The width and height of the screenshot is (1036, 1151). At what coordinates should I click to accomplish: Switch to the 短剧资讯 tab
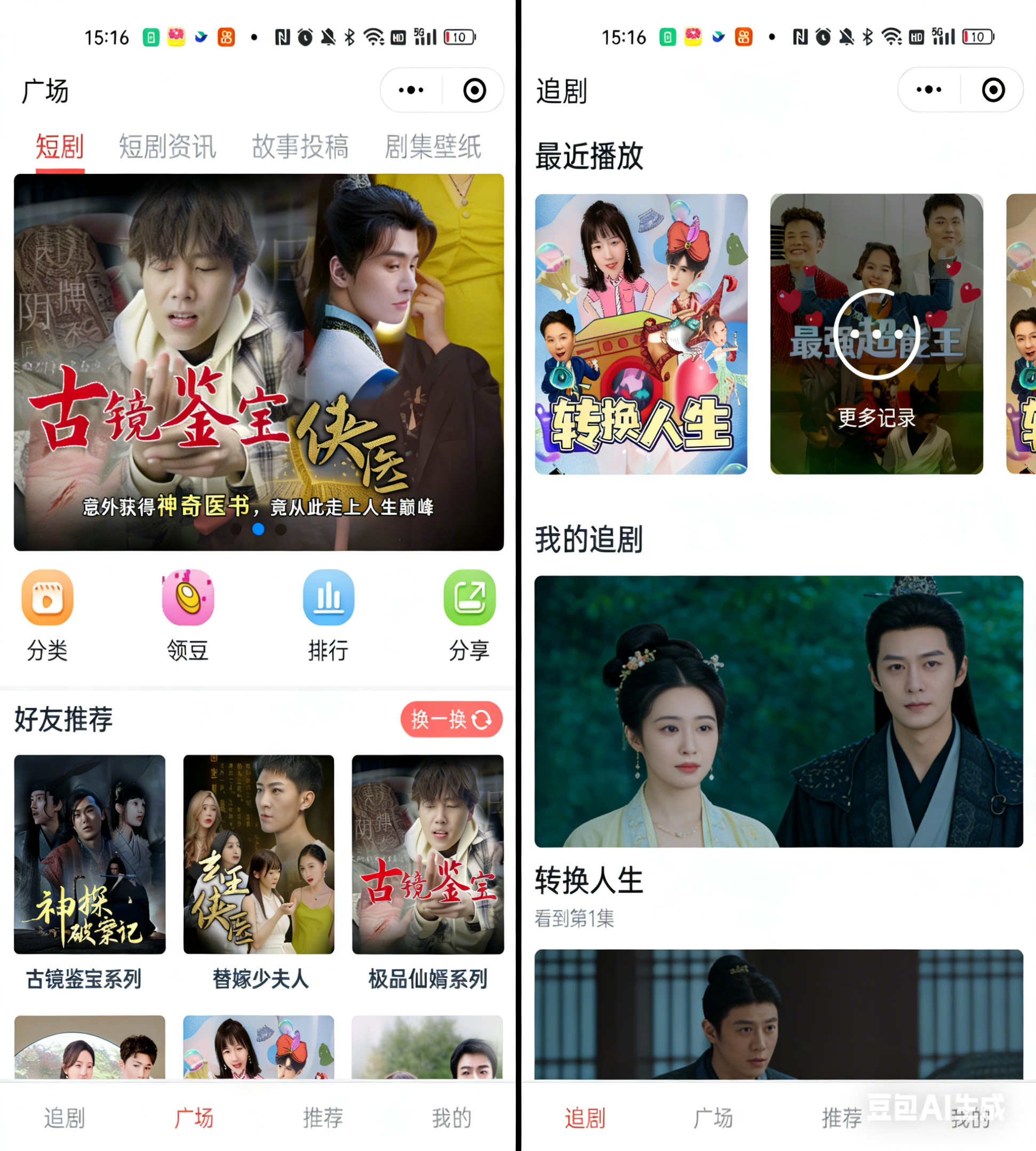point(168,147)
